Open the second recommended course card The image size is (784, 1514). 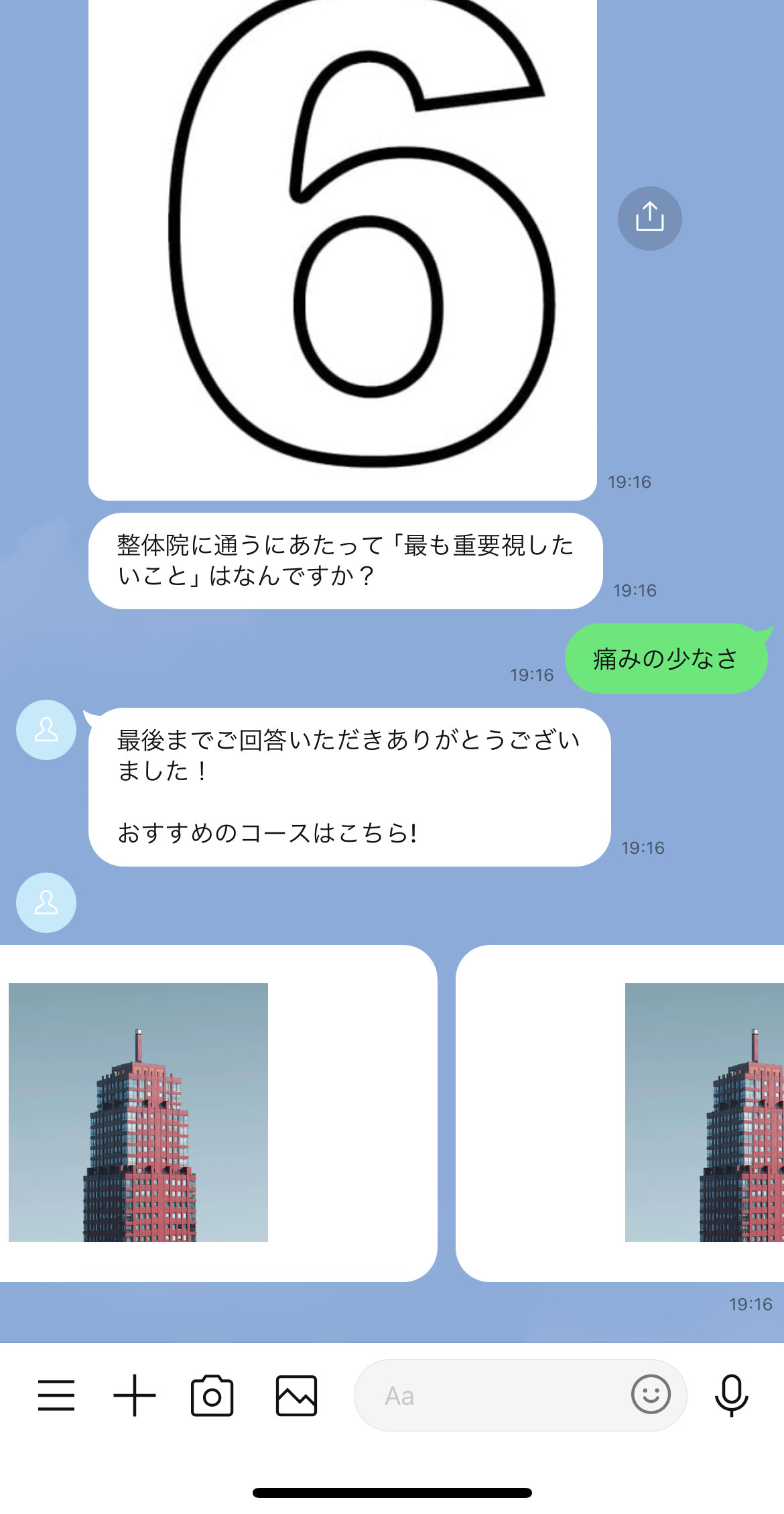pyautogui.click(x=620, y=1113)
